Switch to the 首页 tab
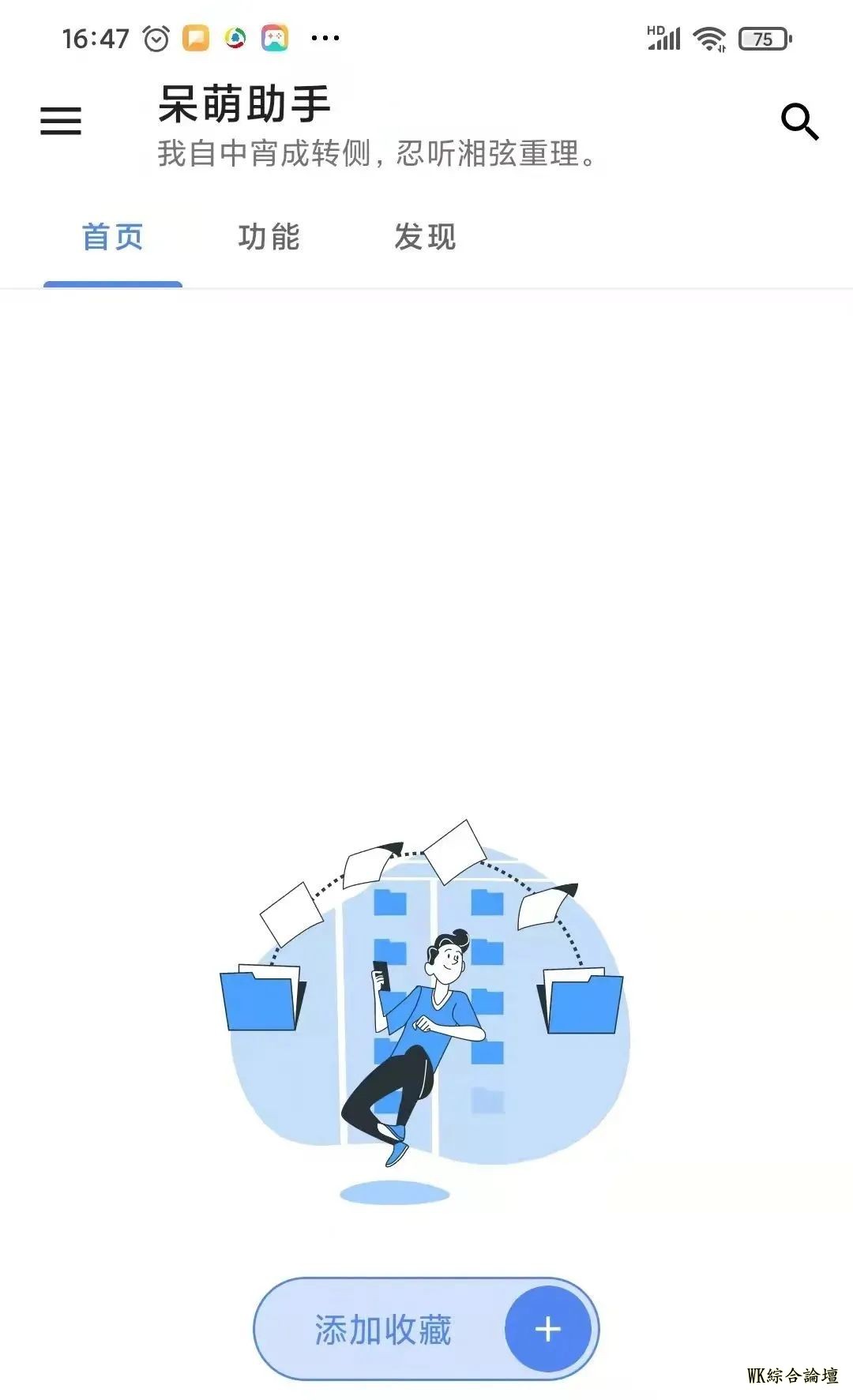 point(113,237)
